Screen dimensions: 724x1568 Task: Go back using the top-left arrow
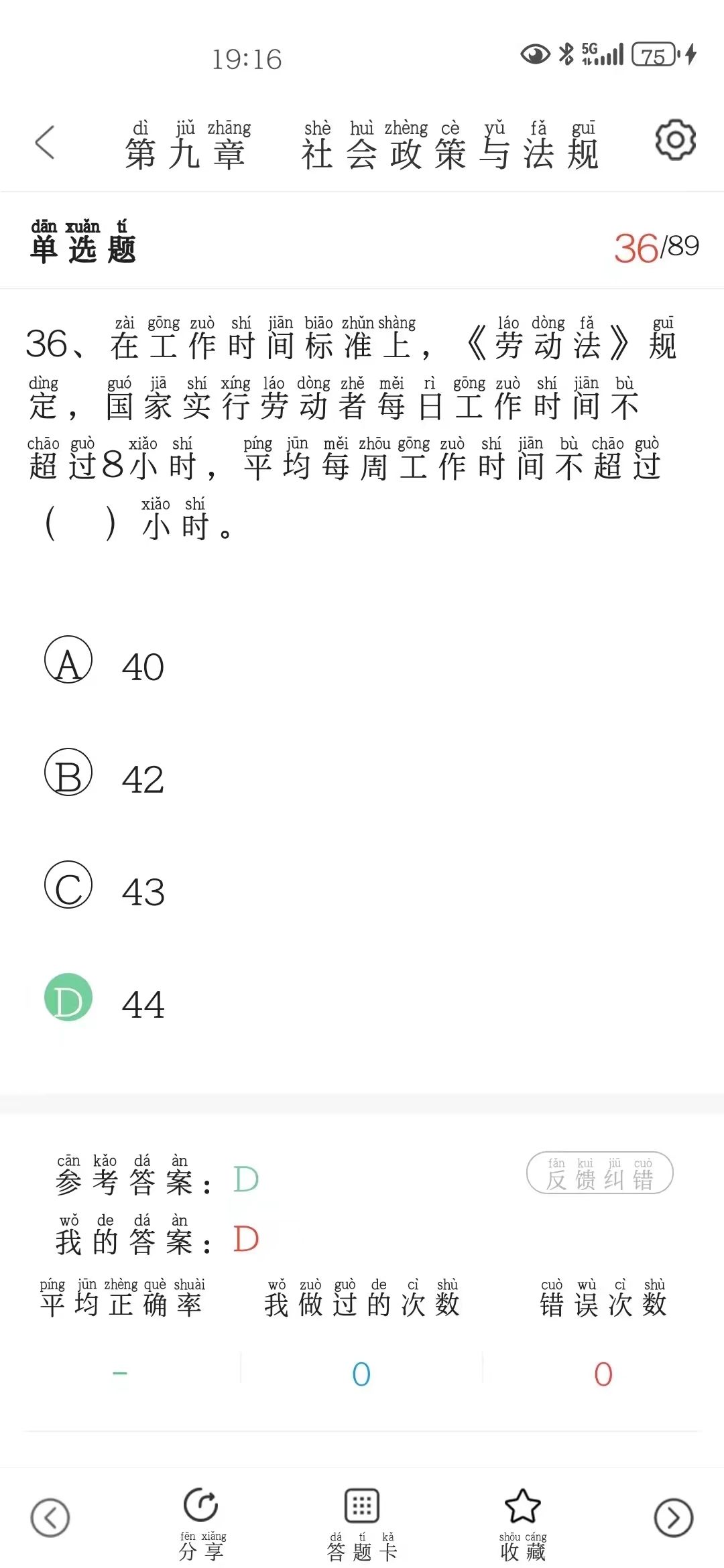point(45,142)
